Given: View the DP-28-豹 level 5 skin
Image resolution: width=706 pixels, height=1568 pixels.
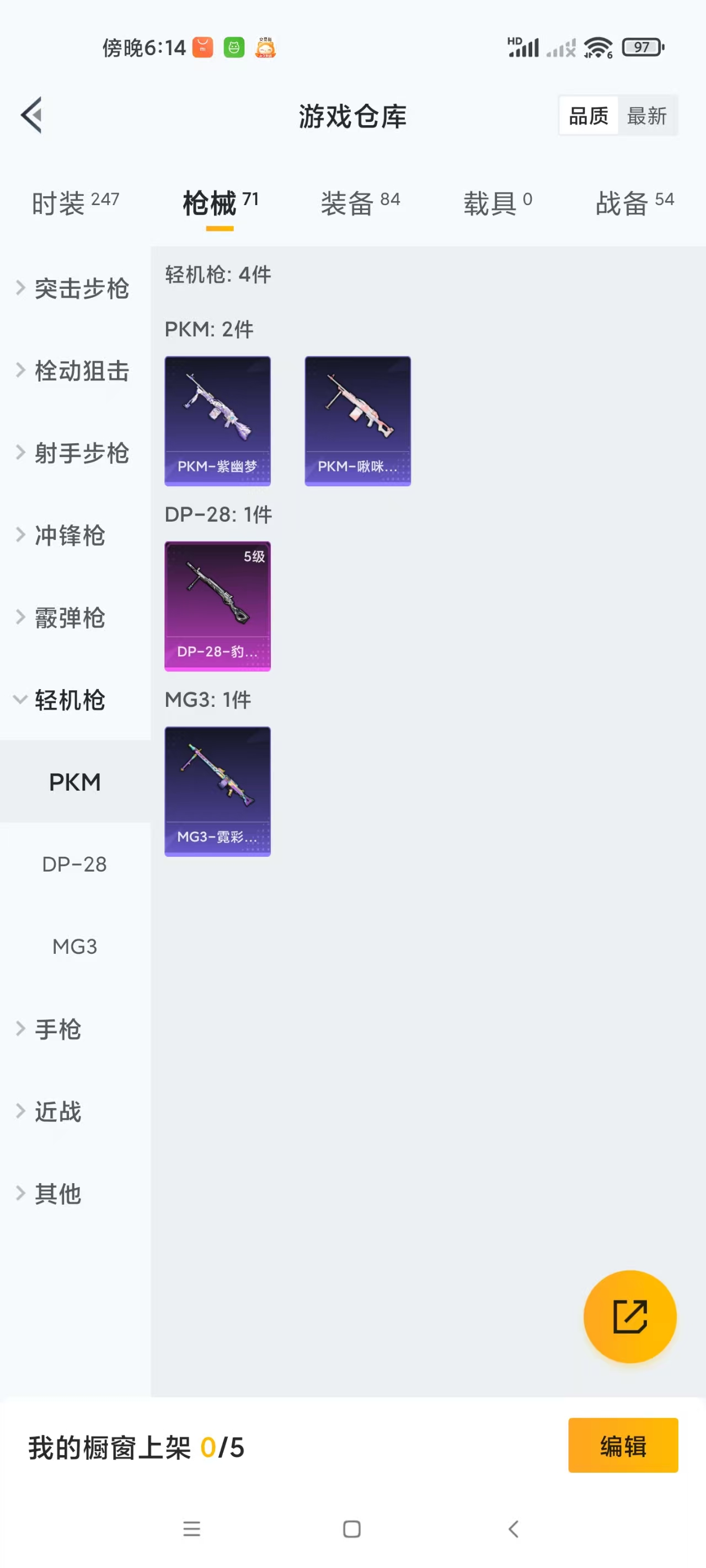Looking at the screenshot, I should click(217, 606).
